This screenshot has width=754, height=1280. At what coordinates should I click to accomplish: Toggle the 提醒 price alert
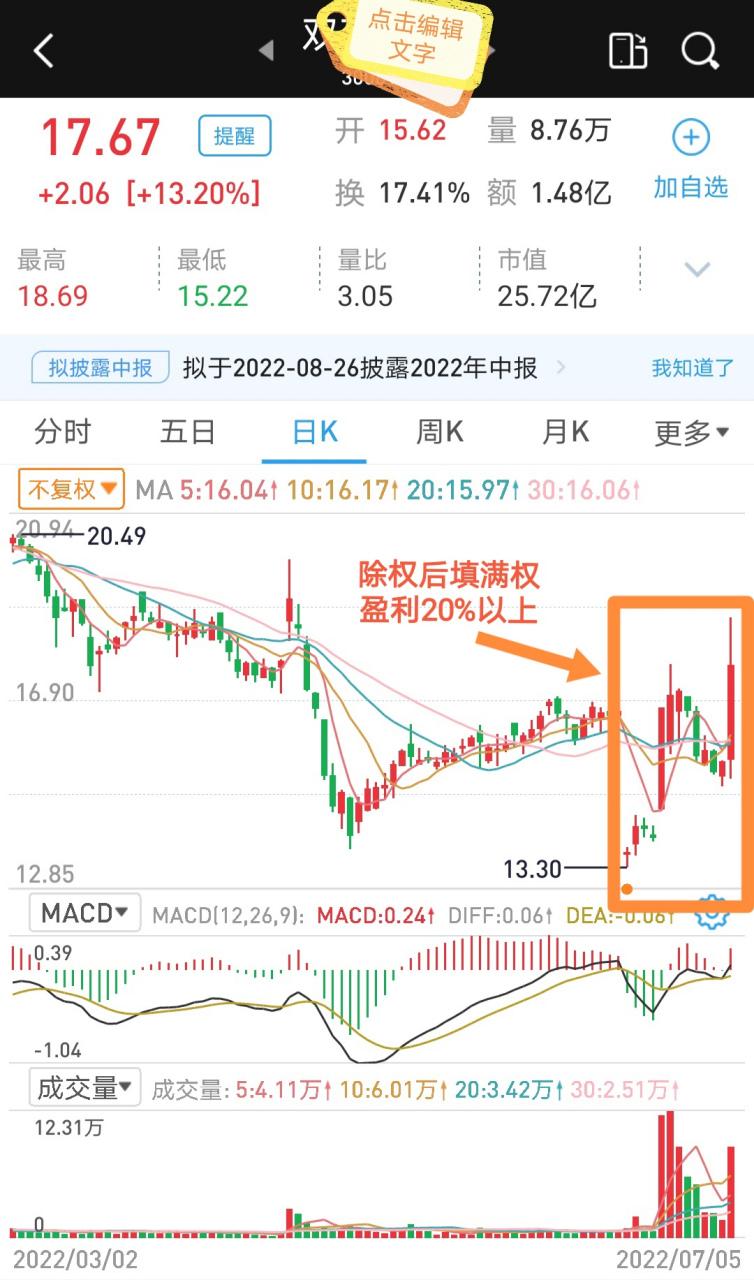pyautogui.click(x=234, y=135)
